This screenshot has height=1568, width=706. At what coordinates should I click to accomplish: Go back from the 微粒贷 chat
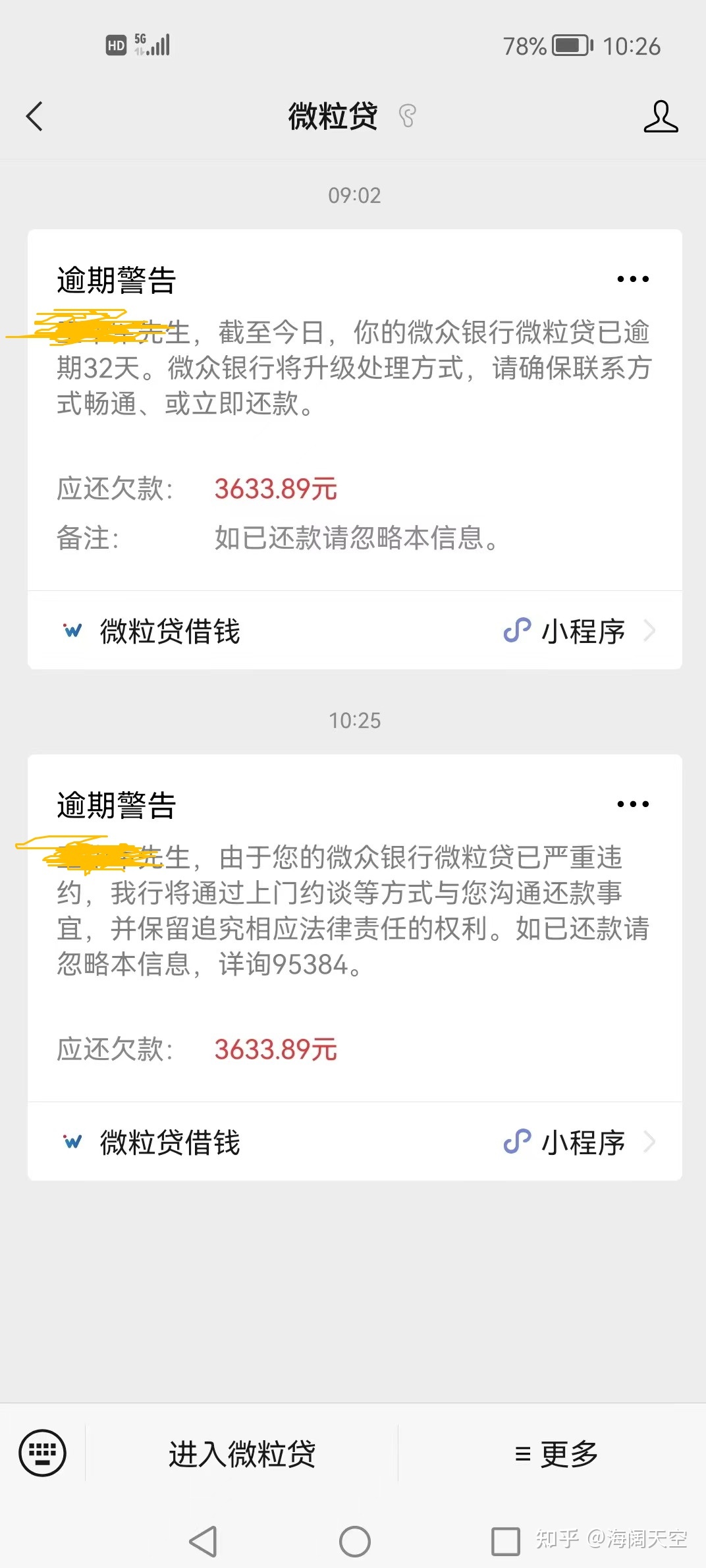[34, 117]
